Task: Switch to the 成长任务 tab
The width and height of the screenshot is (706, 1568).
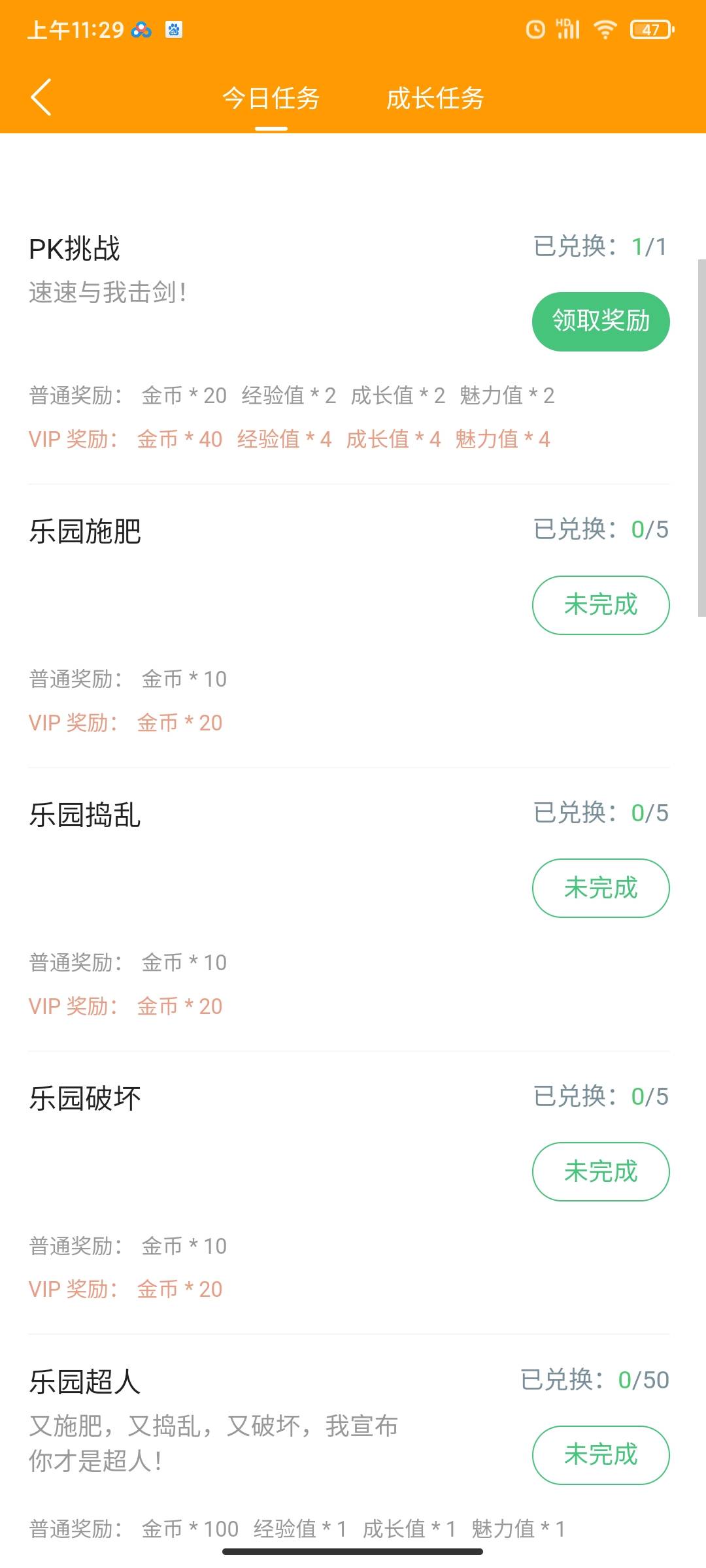Action: coord(435,99)
